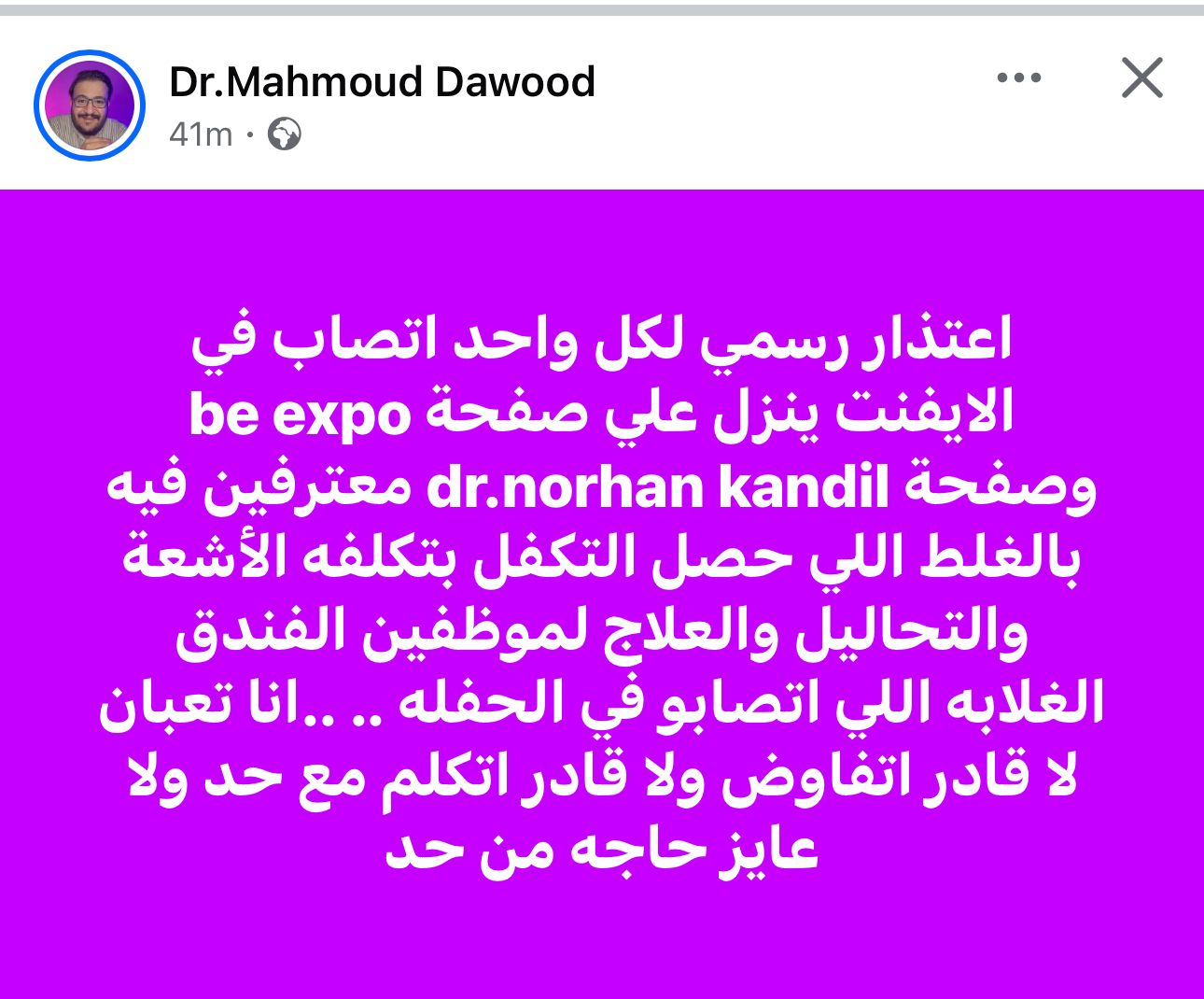Screen dimensions: 1204x999
Task: Open the purple Arabic status post
Action: (602, 594)
